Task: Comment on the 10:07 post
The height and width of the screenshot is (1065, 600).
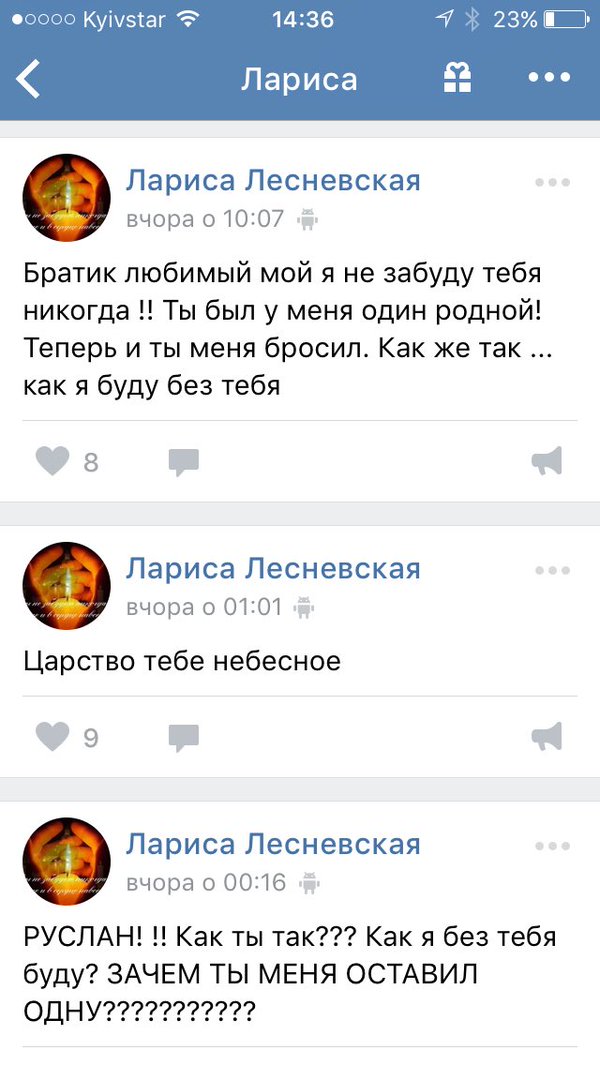Action: (x=183, y=461)
